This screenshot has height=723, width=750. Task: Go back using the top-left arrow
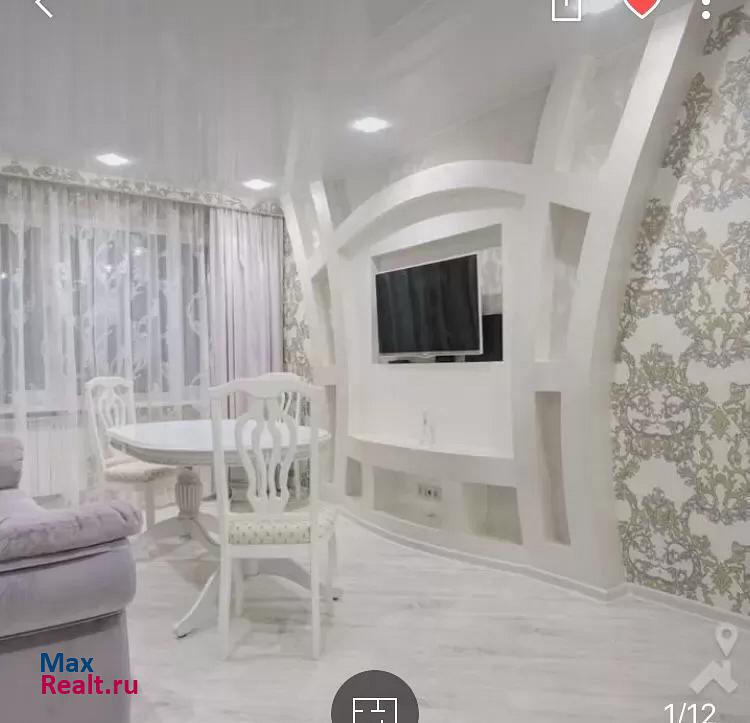(x=42, y=8)
